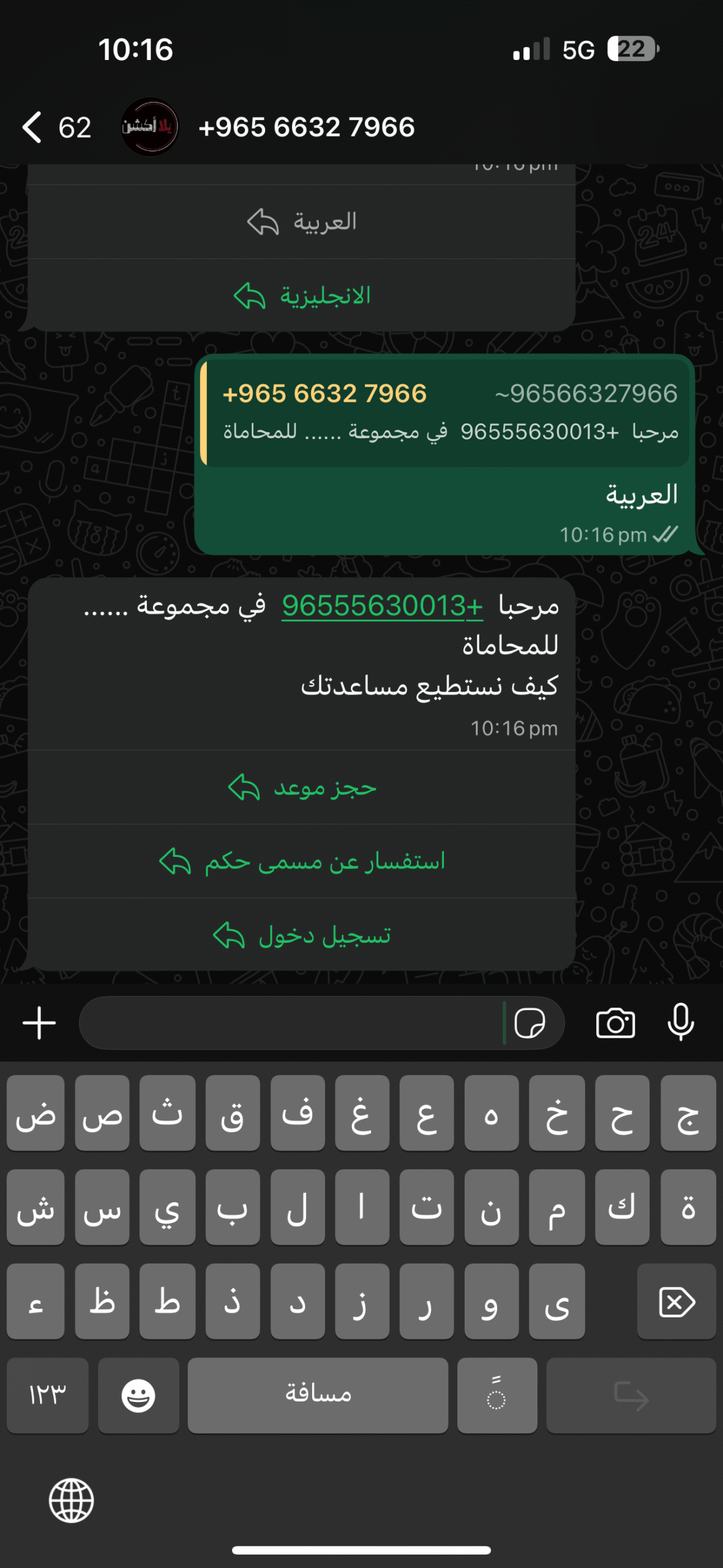Tap the تسجيل دخول reply button
Viewport: 723px width, 1568px height.
click(302, 935)
